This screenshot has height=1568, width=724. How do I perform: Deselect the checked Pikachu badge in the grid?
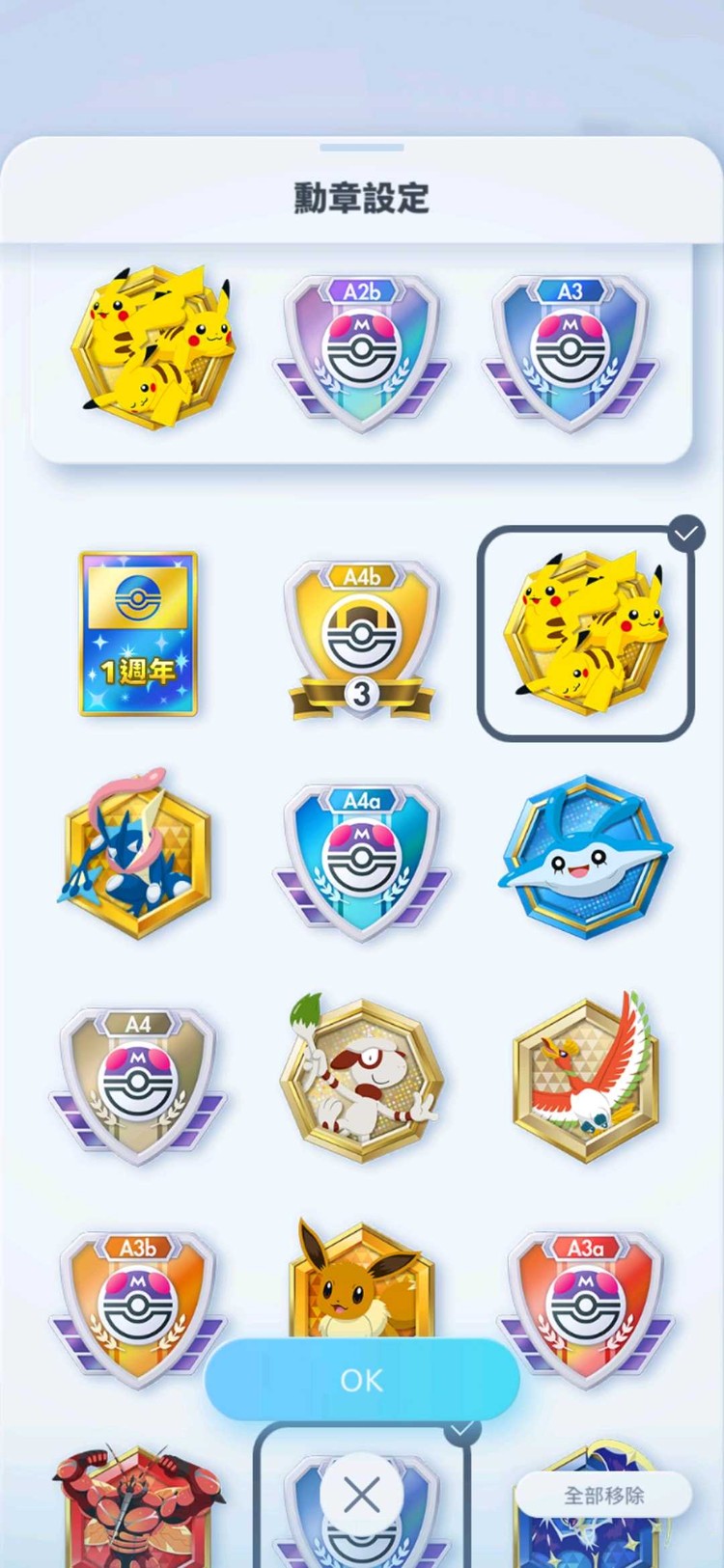pos(586,634)
